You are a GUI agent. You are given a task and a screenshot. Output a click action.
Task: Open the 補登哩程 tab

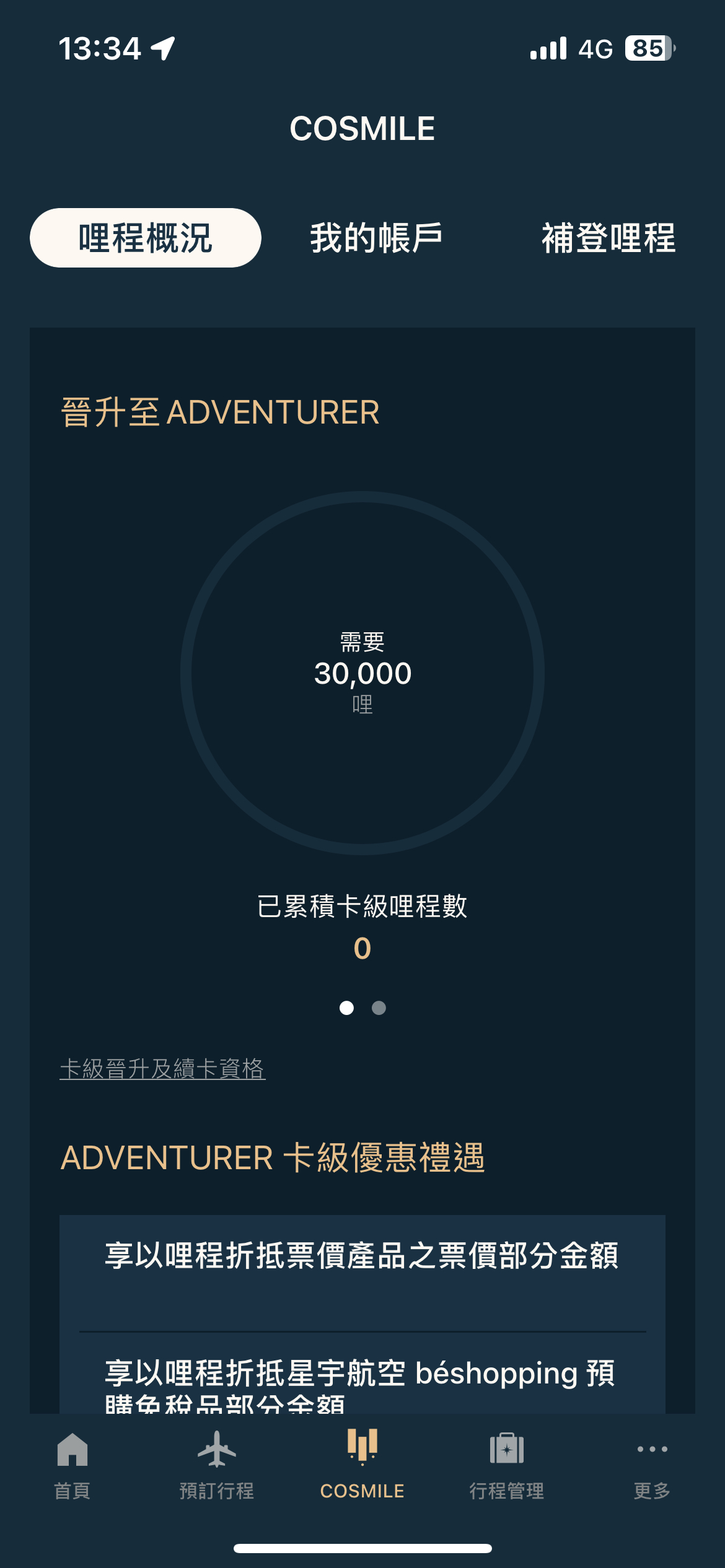pos(609,238)
